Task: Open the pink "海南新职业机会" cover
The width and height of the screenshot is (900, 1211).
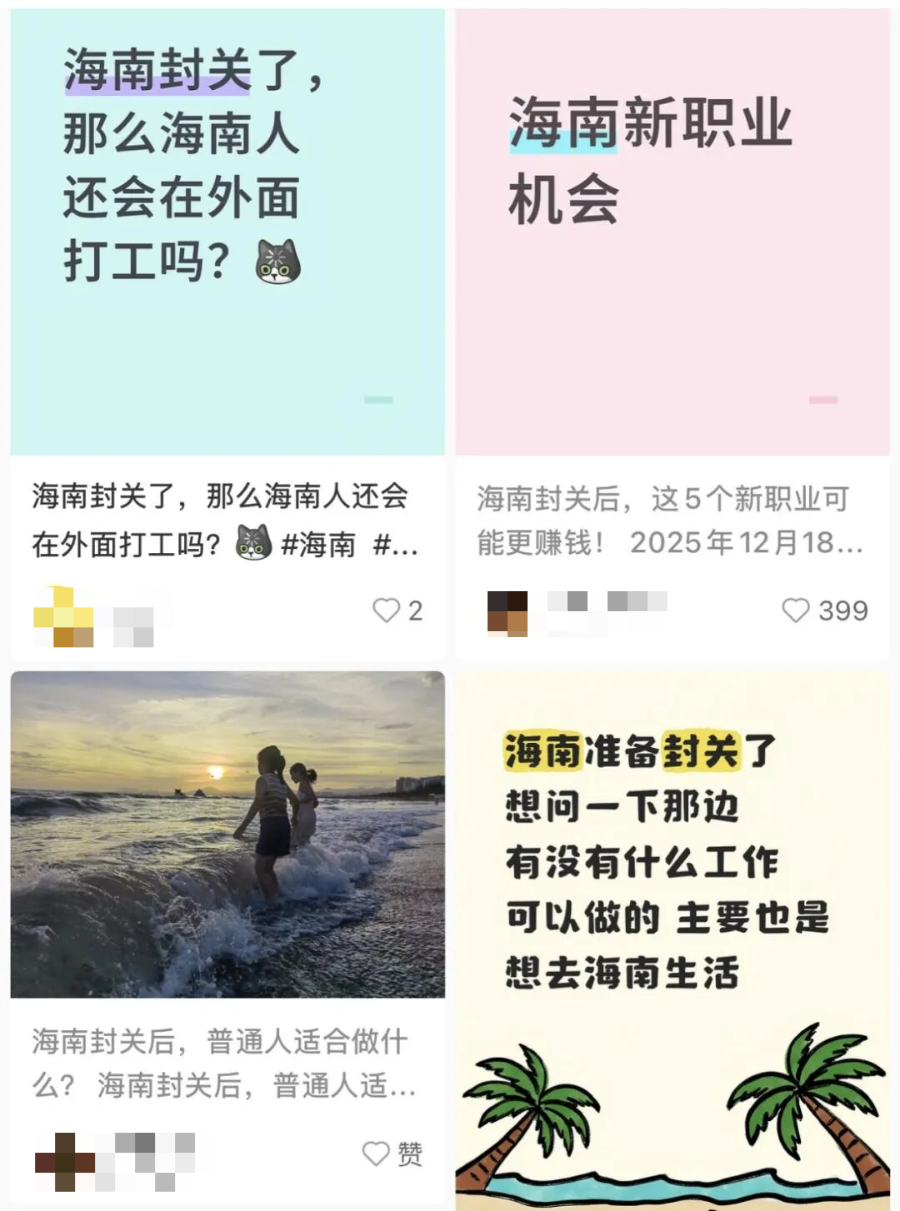Action: click(675, 230)
